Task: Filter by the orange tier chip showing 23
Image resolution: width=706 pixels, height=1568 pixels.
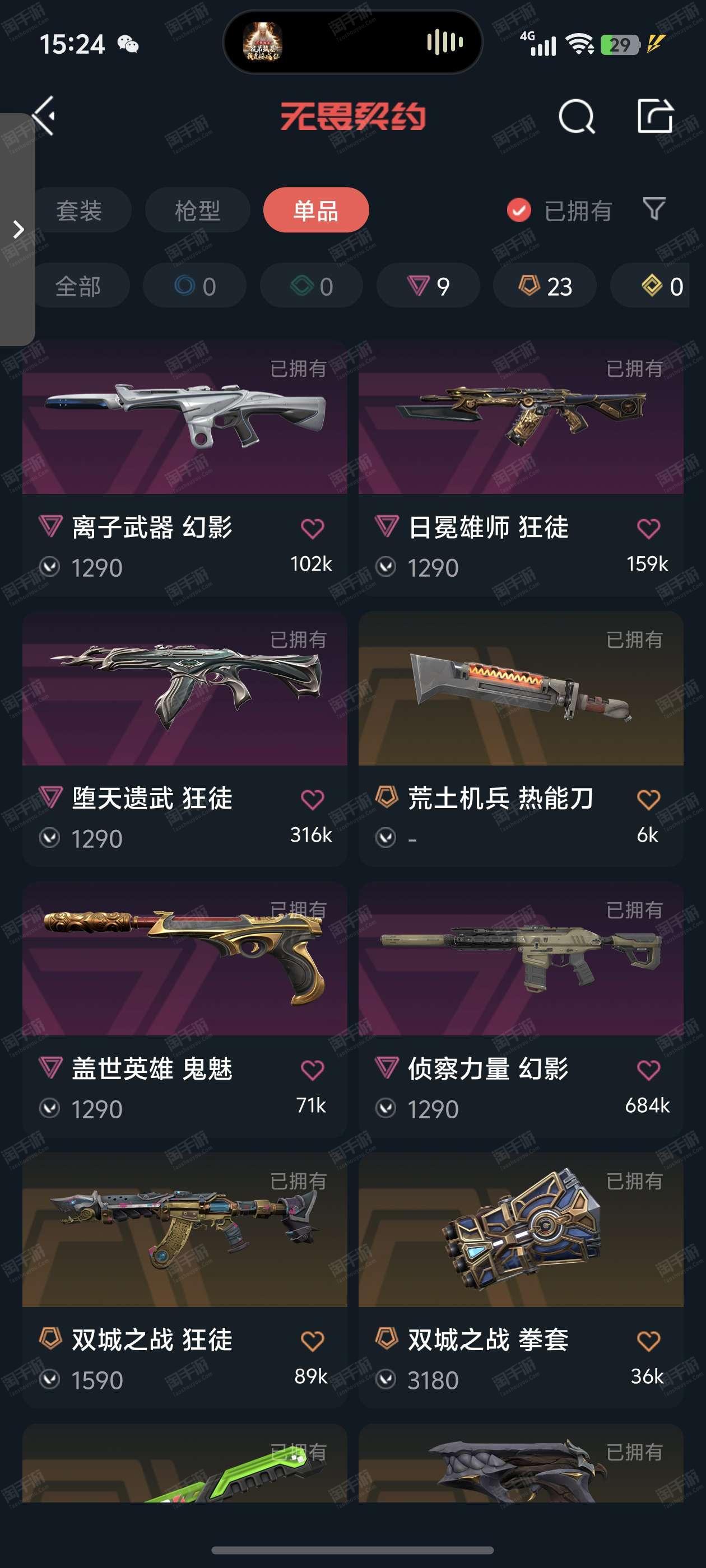Action: pos(545,286)
